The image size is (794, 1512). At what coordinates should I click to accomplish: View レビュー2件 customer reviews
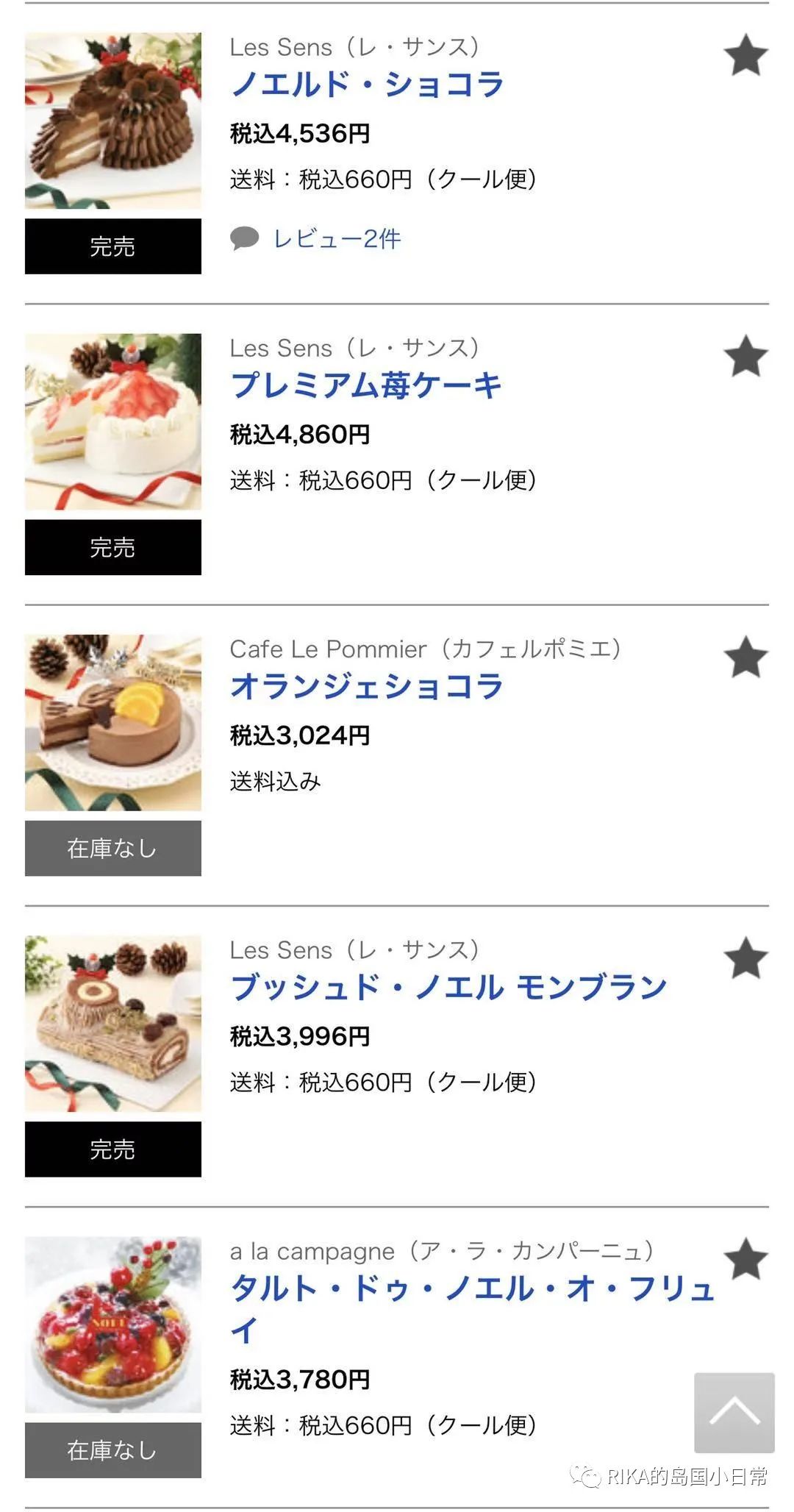[x=338, y=239]
